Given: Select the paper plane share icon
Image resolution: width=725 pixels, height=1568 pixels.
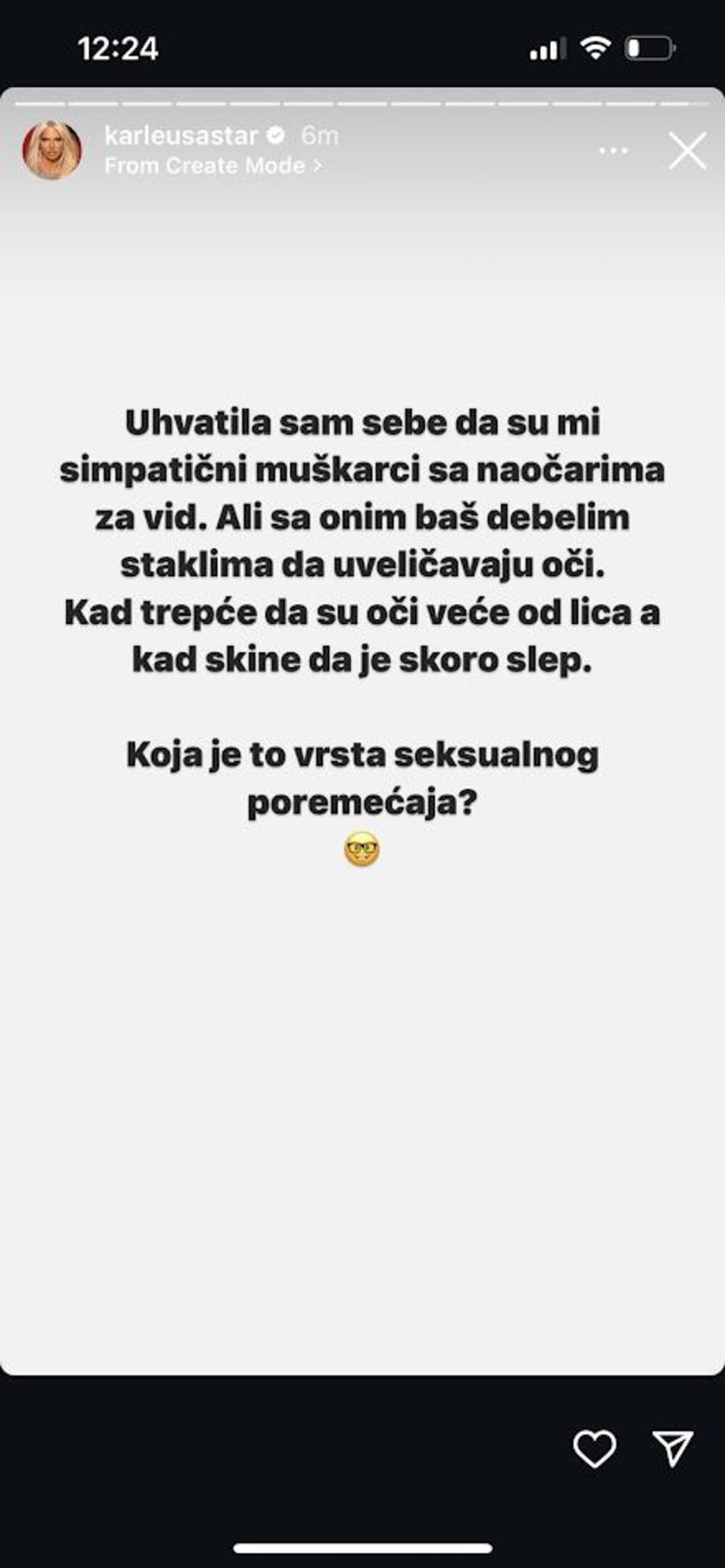Looking at the screenshot, I should point(674,1446).
